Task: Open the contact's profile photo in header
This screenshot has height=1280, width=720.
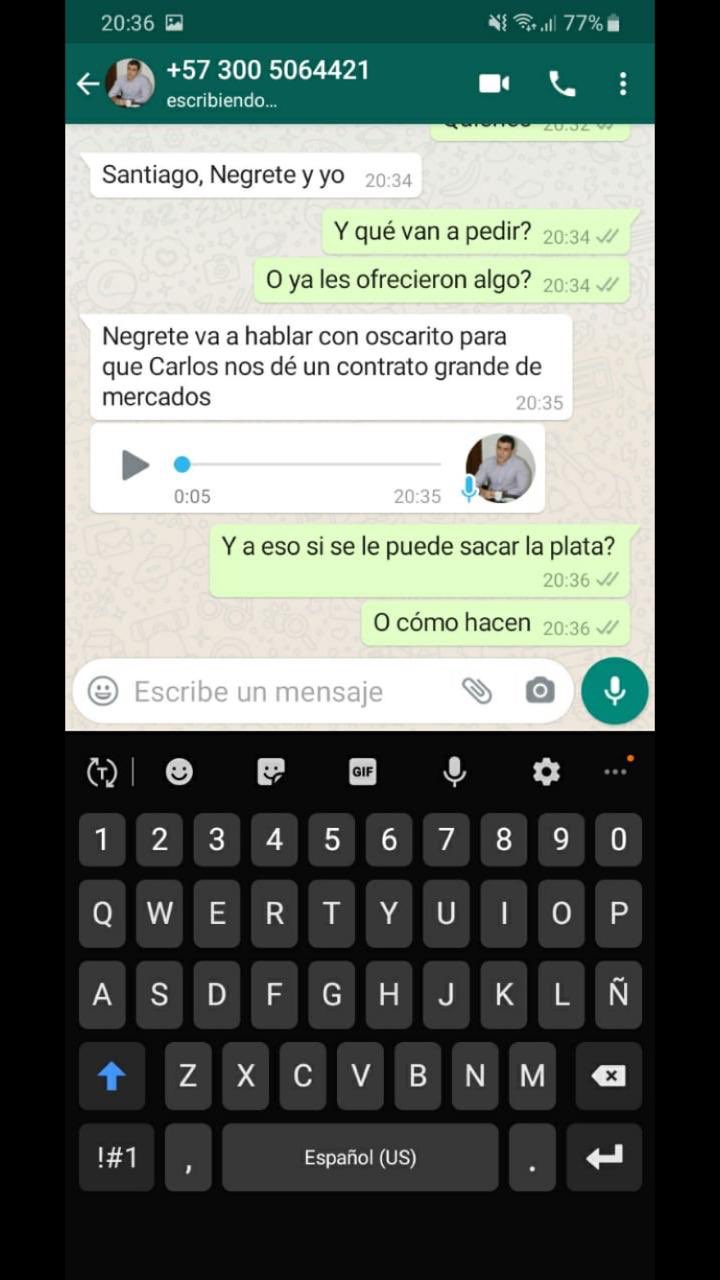Action: (131, 84)
